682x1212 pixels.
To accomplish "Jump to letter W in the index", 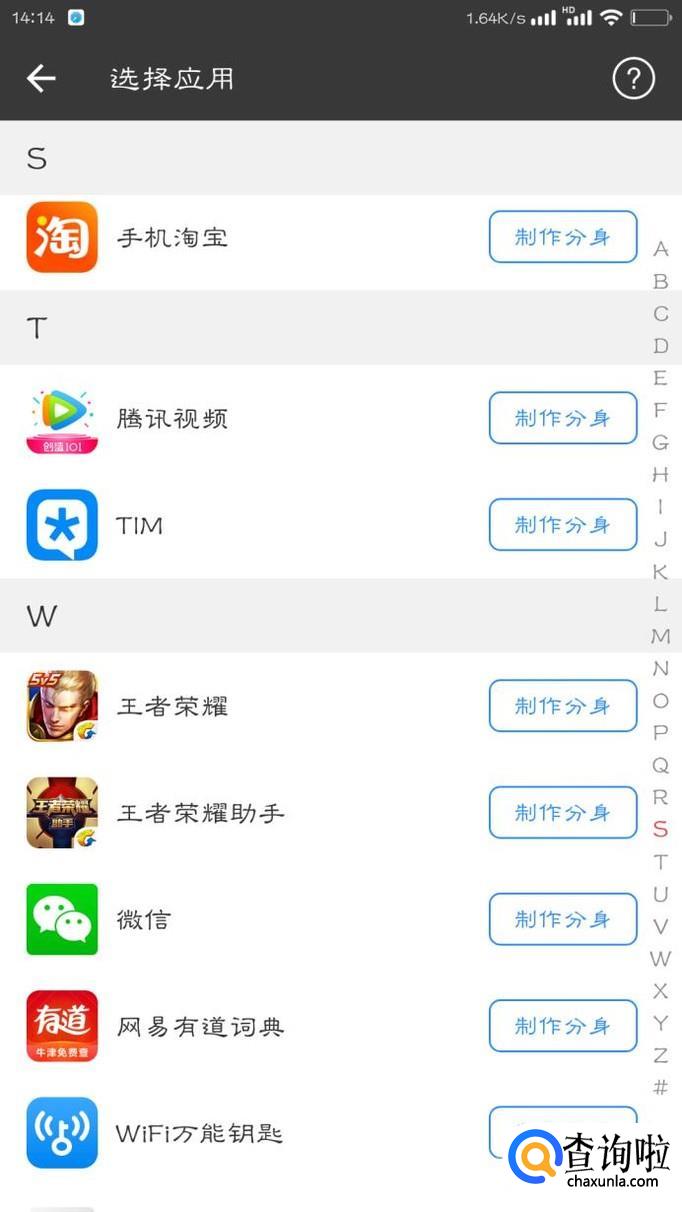I will (660, 959).
